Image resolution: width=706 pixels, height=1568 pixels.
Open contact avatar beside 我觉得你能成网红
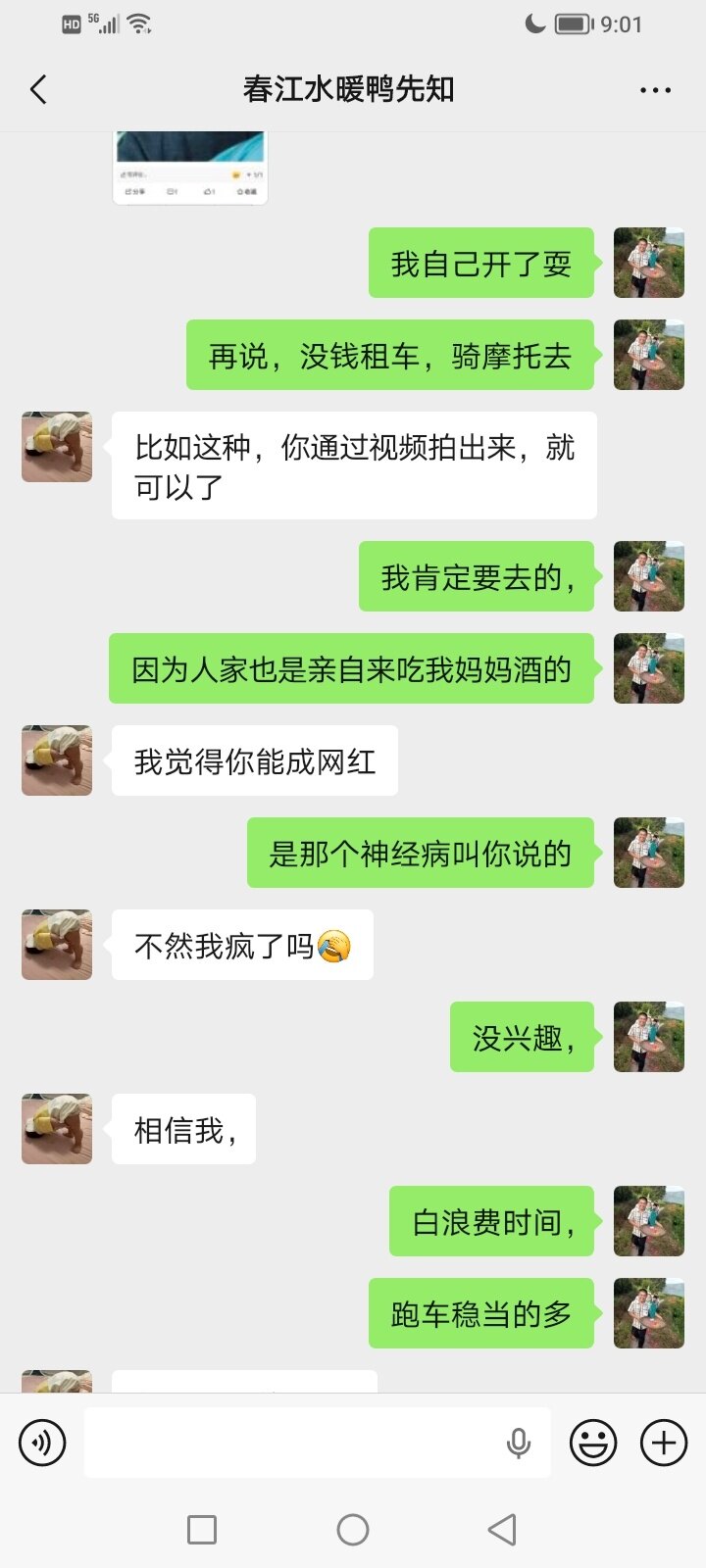[57, 760]
